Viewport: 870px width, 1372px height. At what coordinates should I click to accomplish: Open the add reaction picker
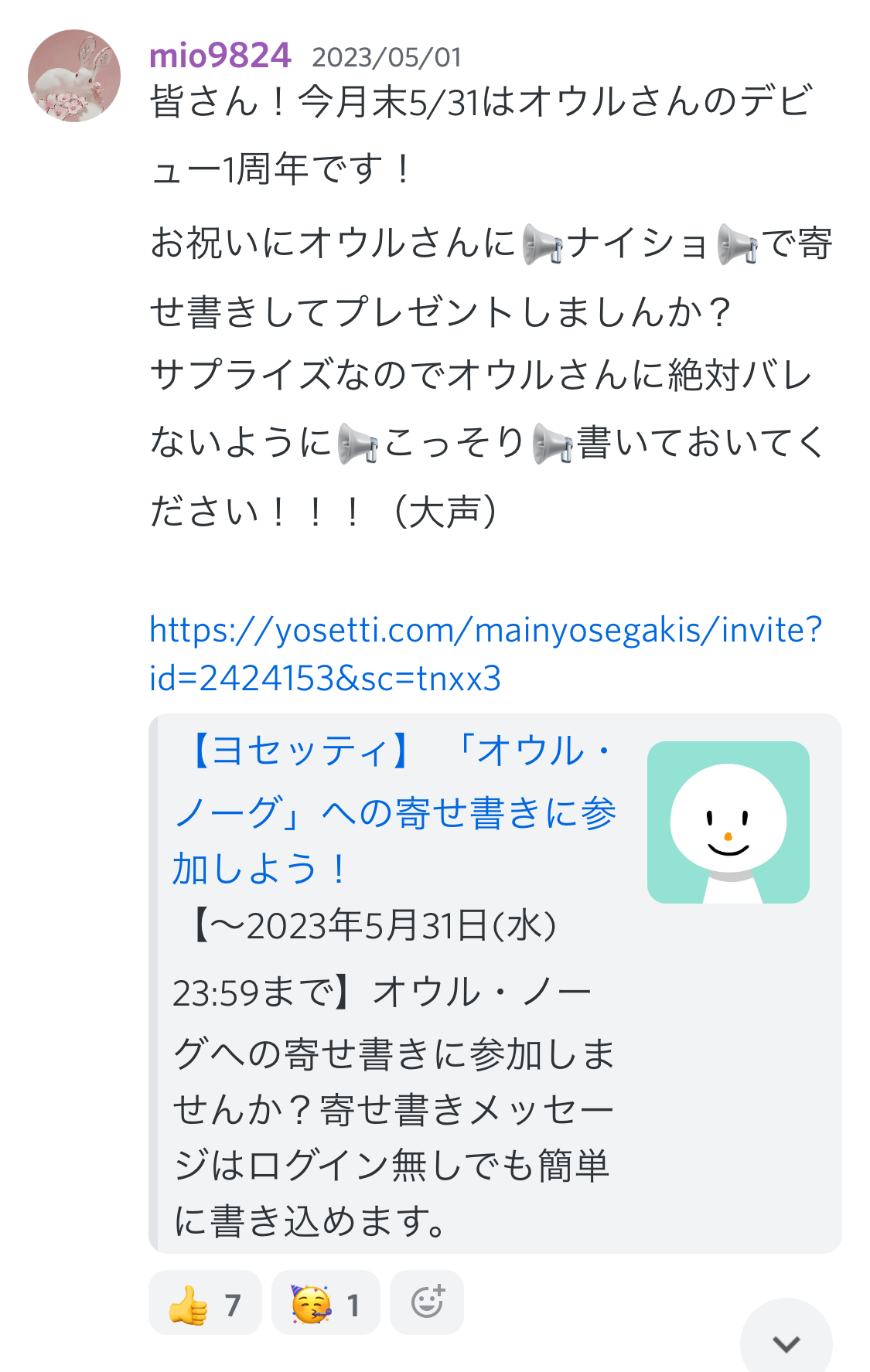(427, 1302)
